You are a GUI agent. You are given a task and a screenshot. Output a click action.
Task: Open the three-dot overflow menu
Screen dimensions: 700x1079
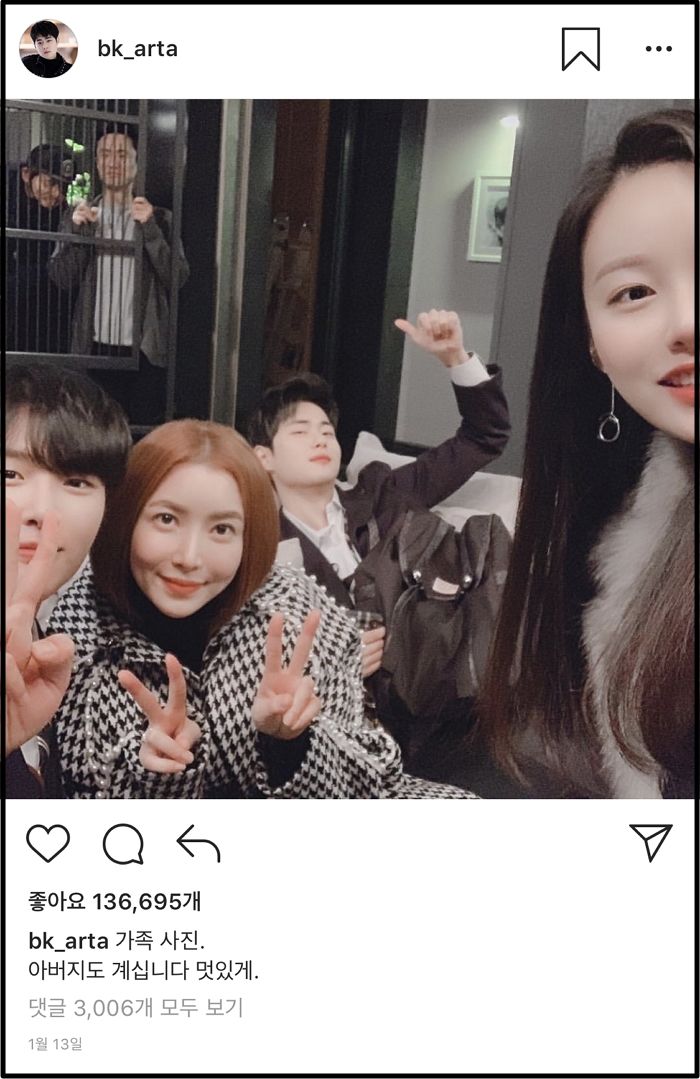click(x=658, y=49)
